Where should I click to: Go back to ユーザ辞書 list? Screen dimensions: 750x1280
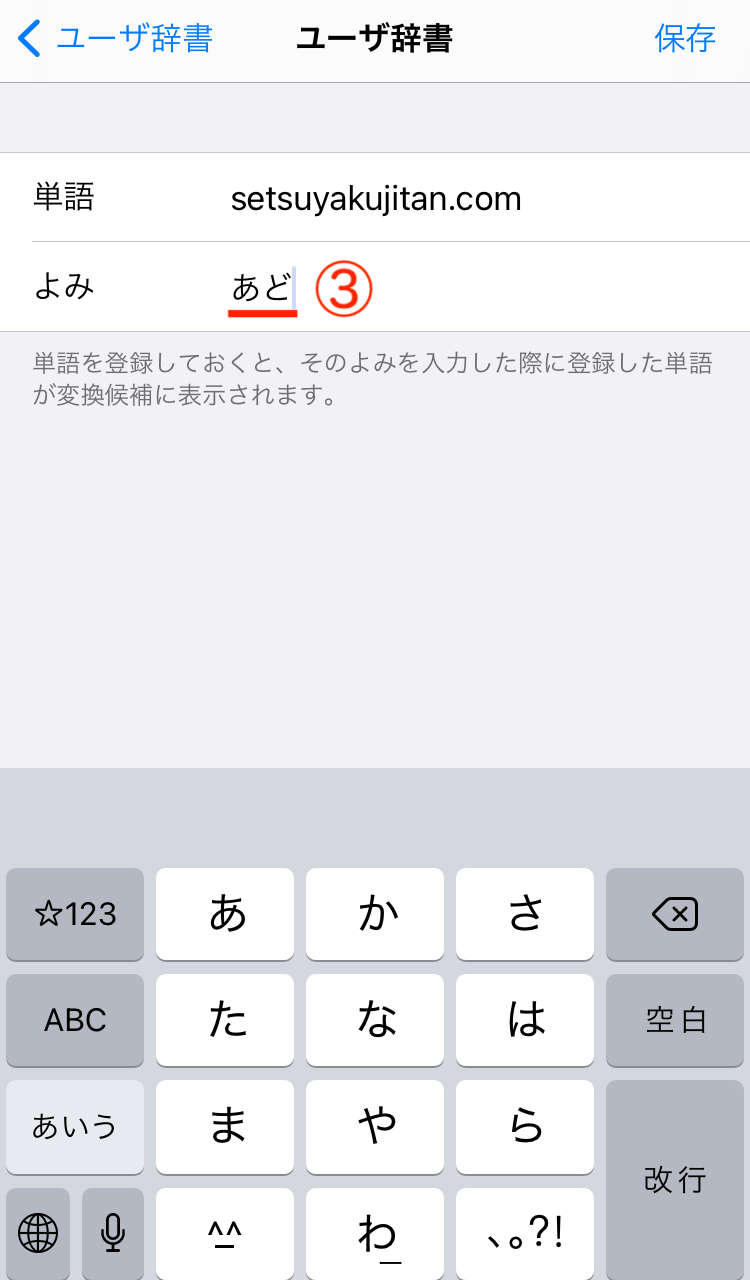(x=115, y=40)
